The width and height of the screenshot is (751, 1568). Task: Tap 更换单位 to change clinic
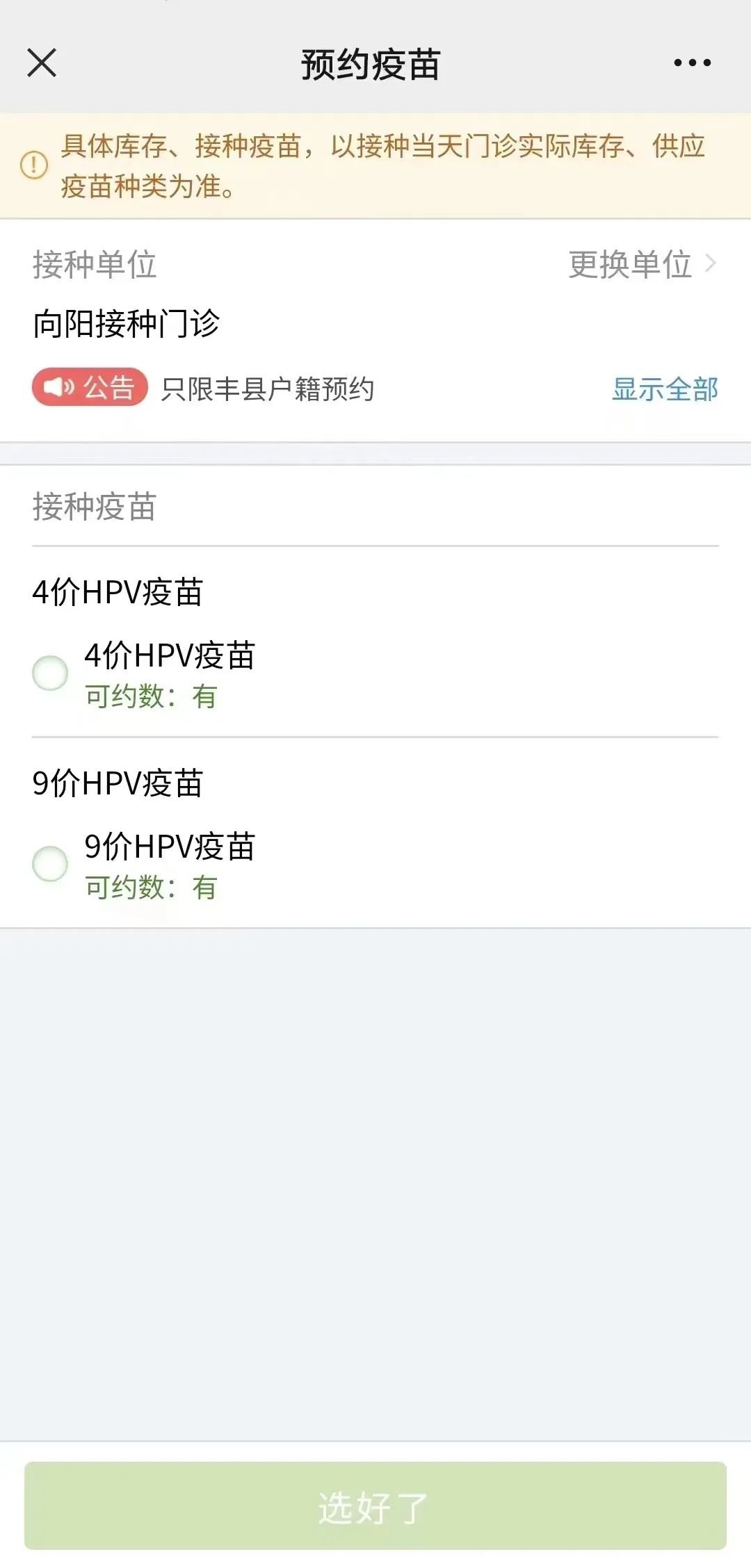coord(641,265)
